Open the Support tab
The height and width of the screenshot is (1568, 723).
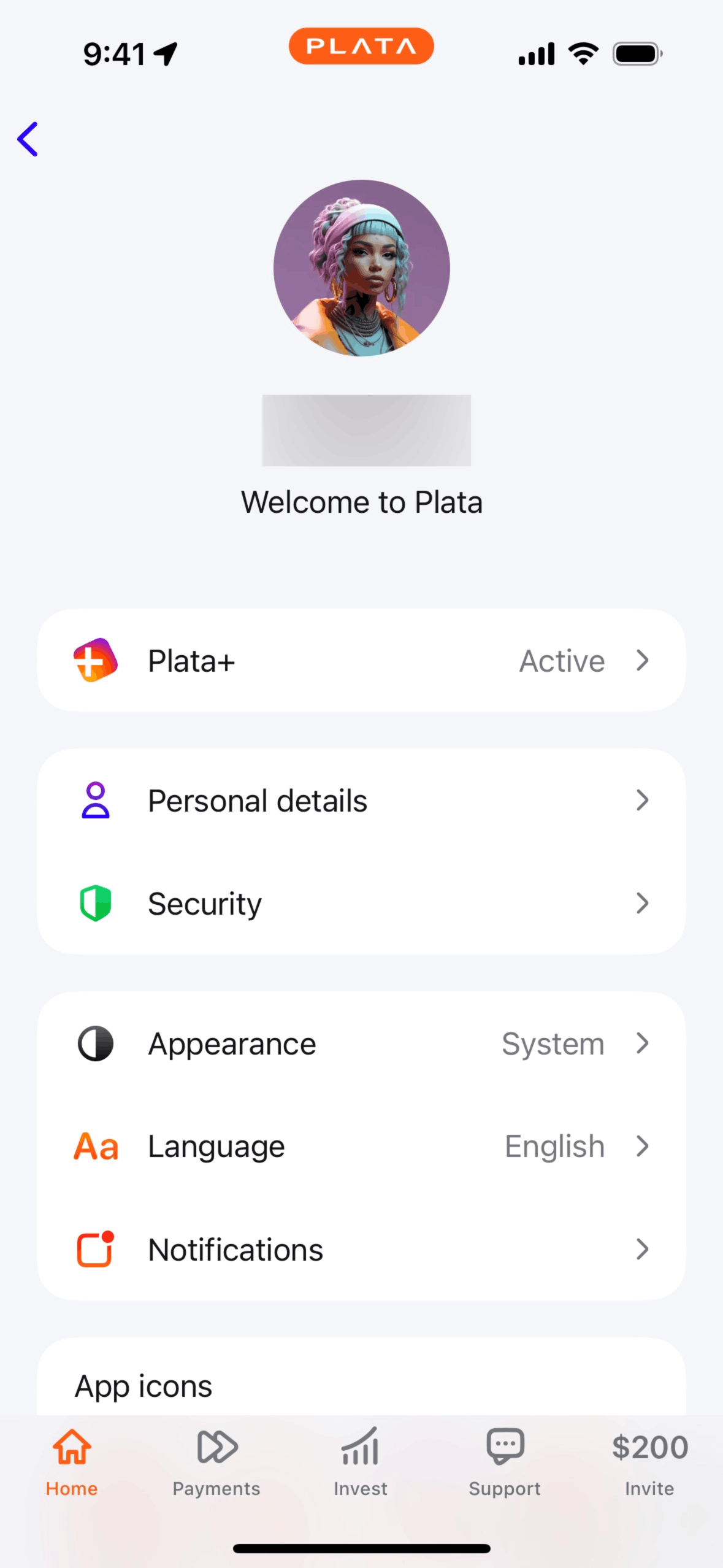pyautogui.click(x=505, y=1462)
